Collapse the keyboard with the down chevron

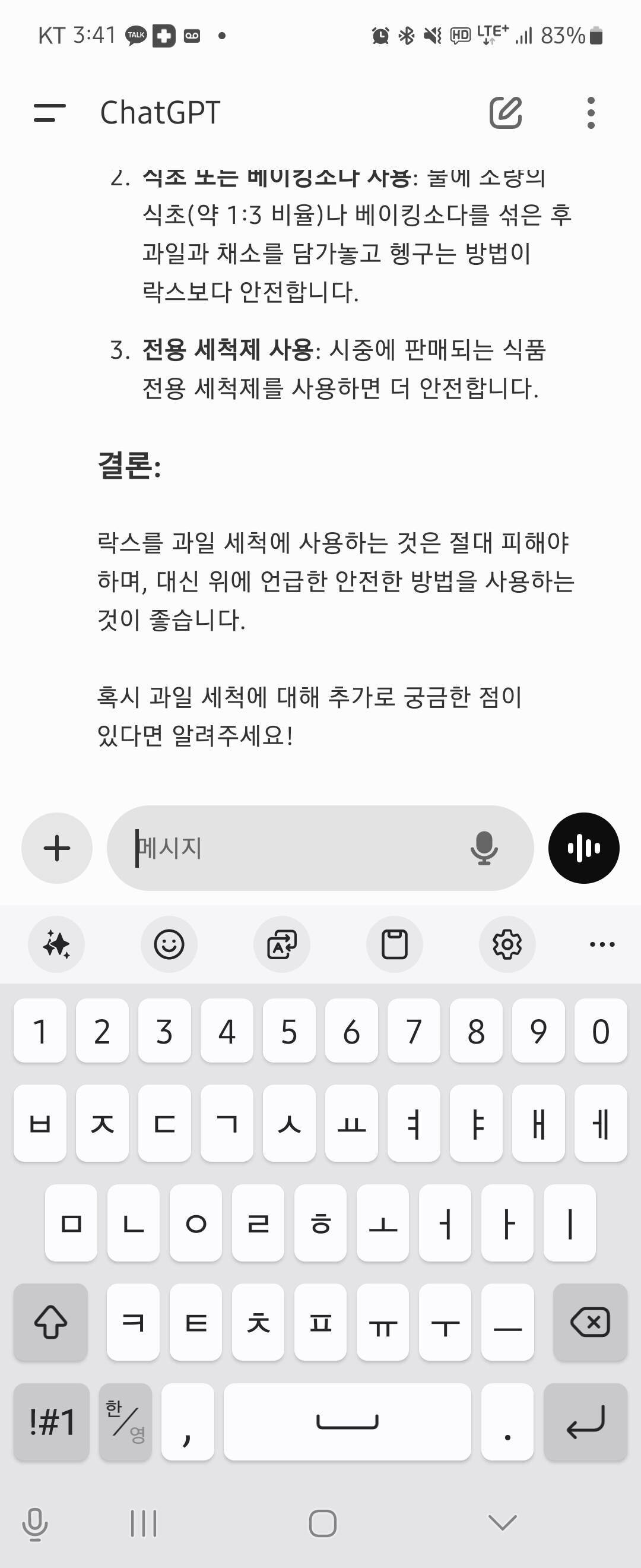click(x=500, y=1525)
